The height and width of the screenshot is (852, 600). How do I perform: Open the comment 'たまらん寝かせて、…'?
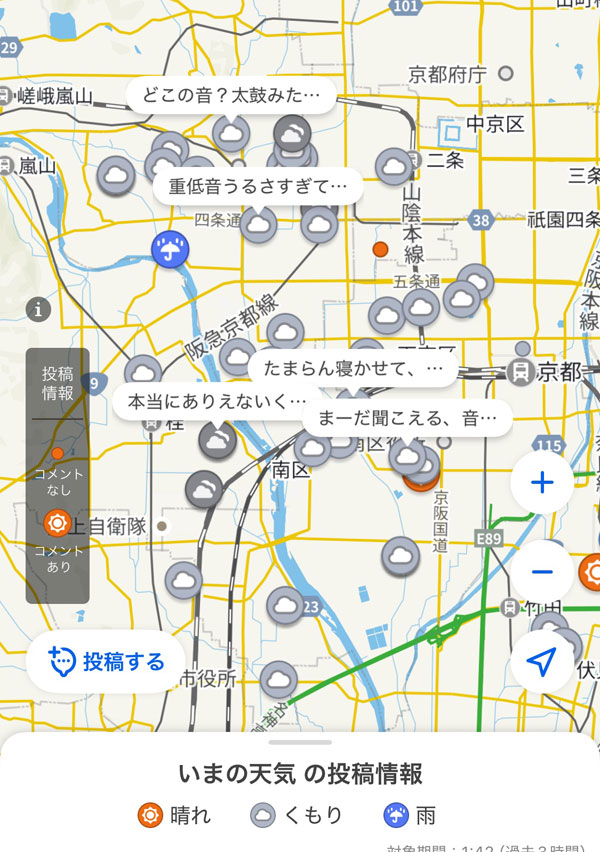(352, 368)
